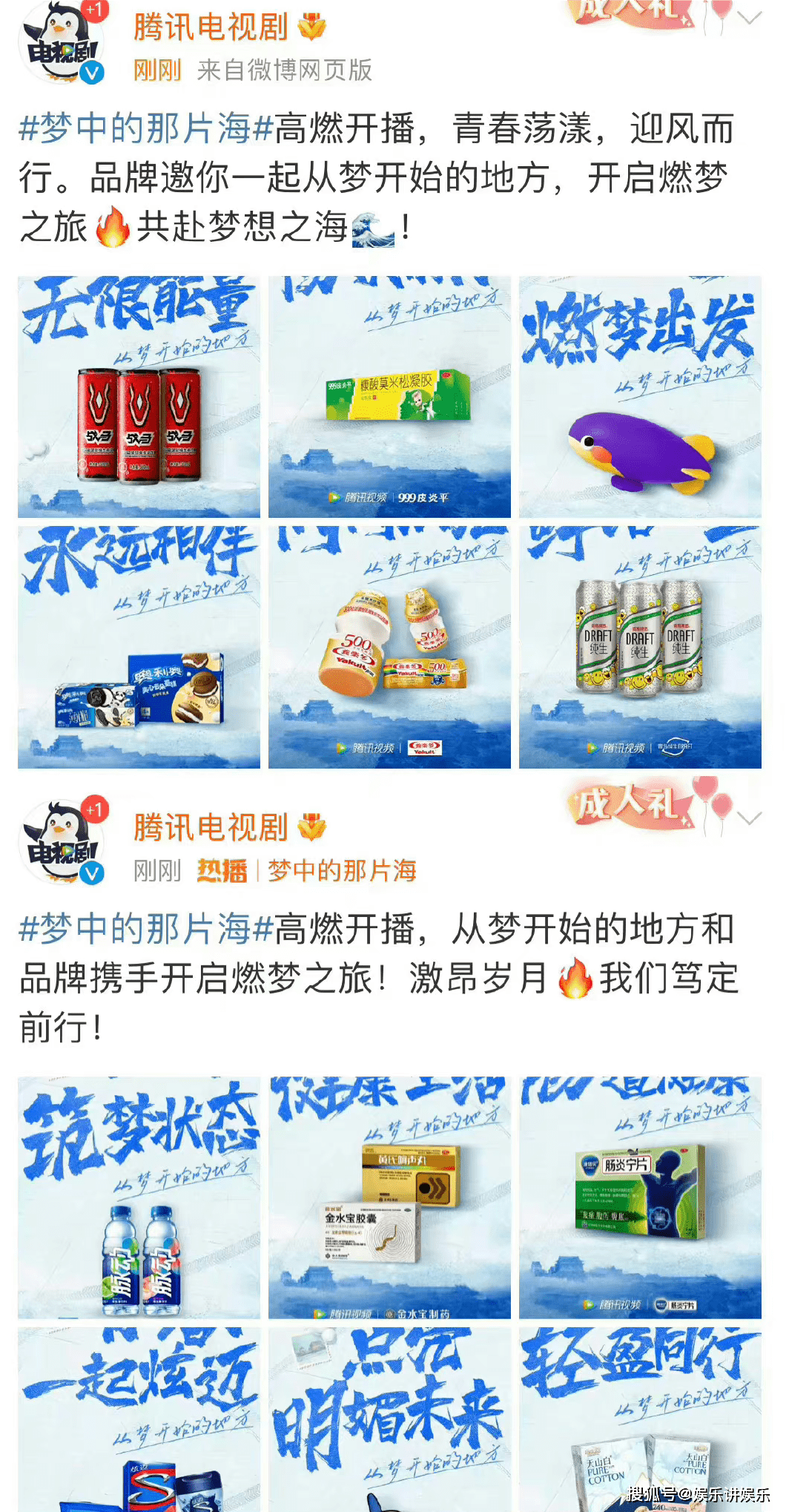View the 一起炫迈 gum image
789x1512 pixels.
(139, 1419)
